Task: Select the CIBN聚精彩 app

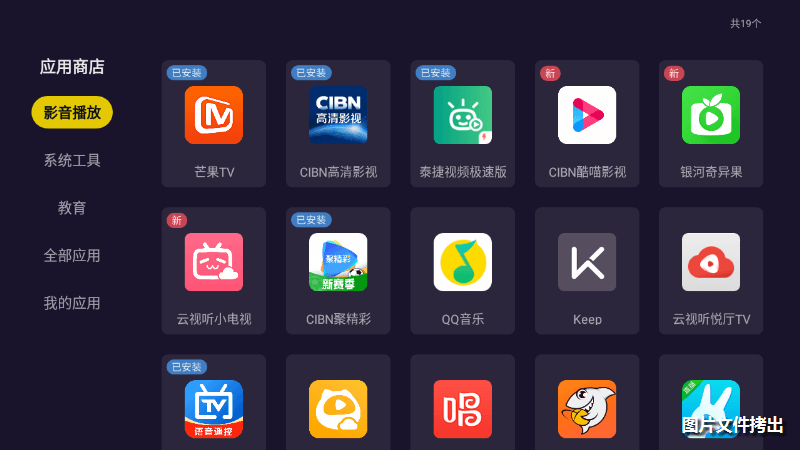Action: (x=338, y=271)
